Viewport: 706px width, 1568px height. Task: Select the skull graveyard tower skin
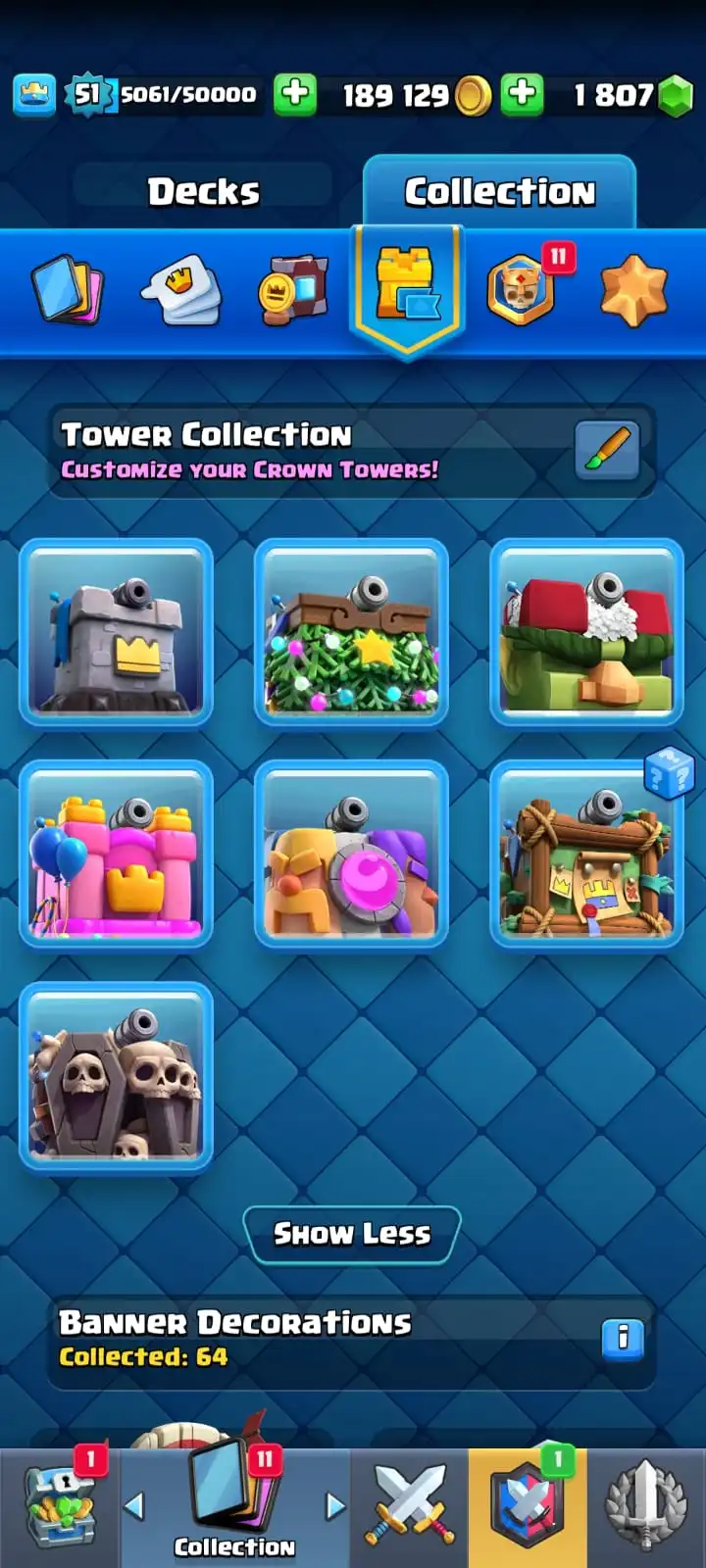(x=116, y=1075)
